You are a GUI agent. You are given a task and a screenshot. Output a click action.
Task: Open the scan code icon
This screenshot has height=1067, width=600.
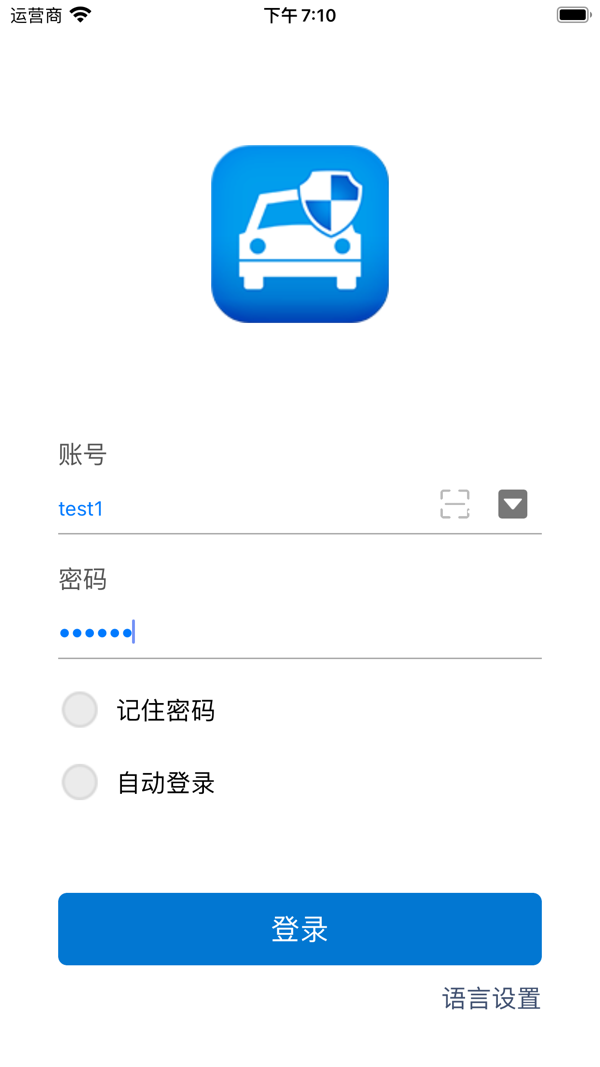[455, 505]
